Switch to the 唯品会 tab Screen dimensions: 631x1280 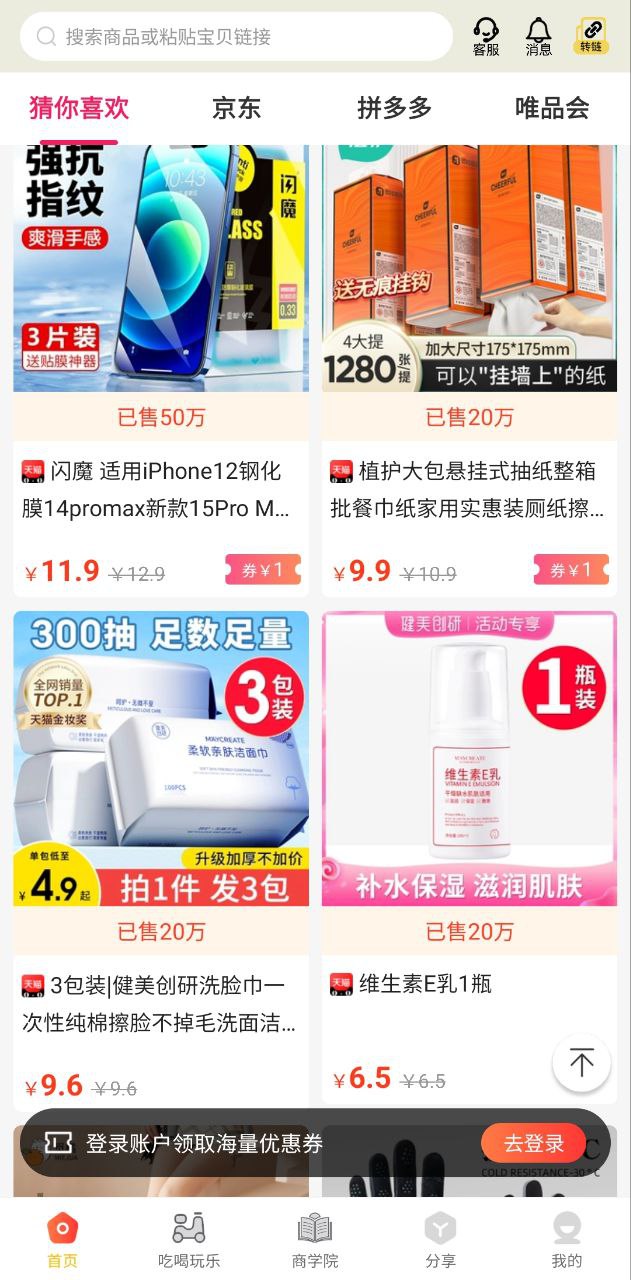point(552,108)
